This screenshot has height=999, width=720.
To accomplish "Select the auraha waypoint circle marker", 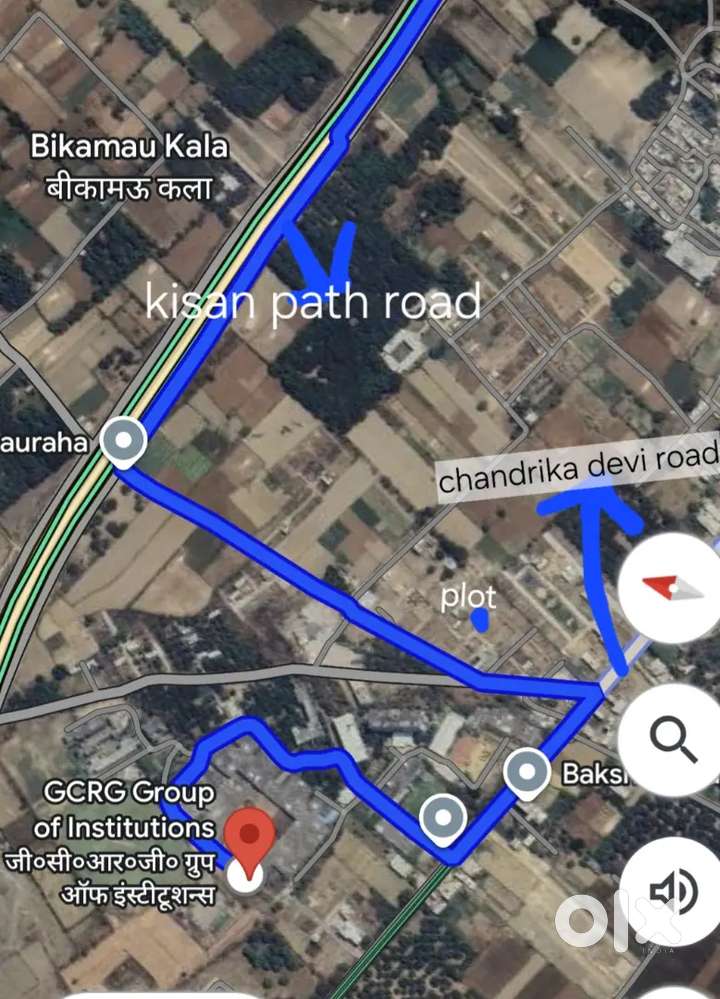I will coord(123,440).
